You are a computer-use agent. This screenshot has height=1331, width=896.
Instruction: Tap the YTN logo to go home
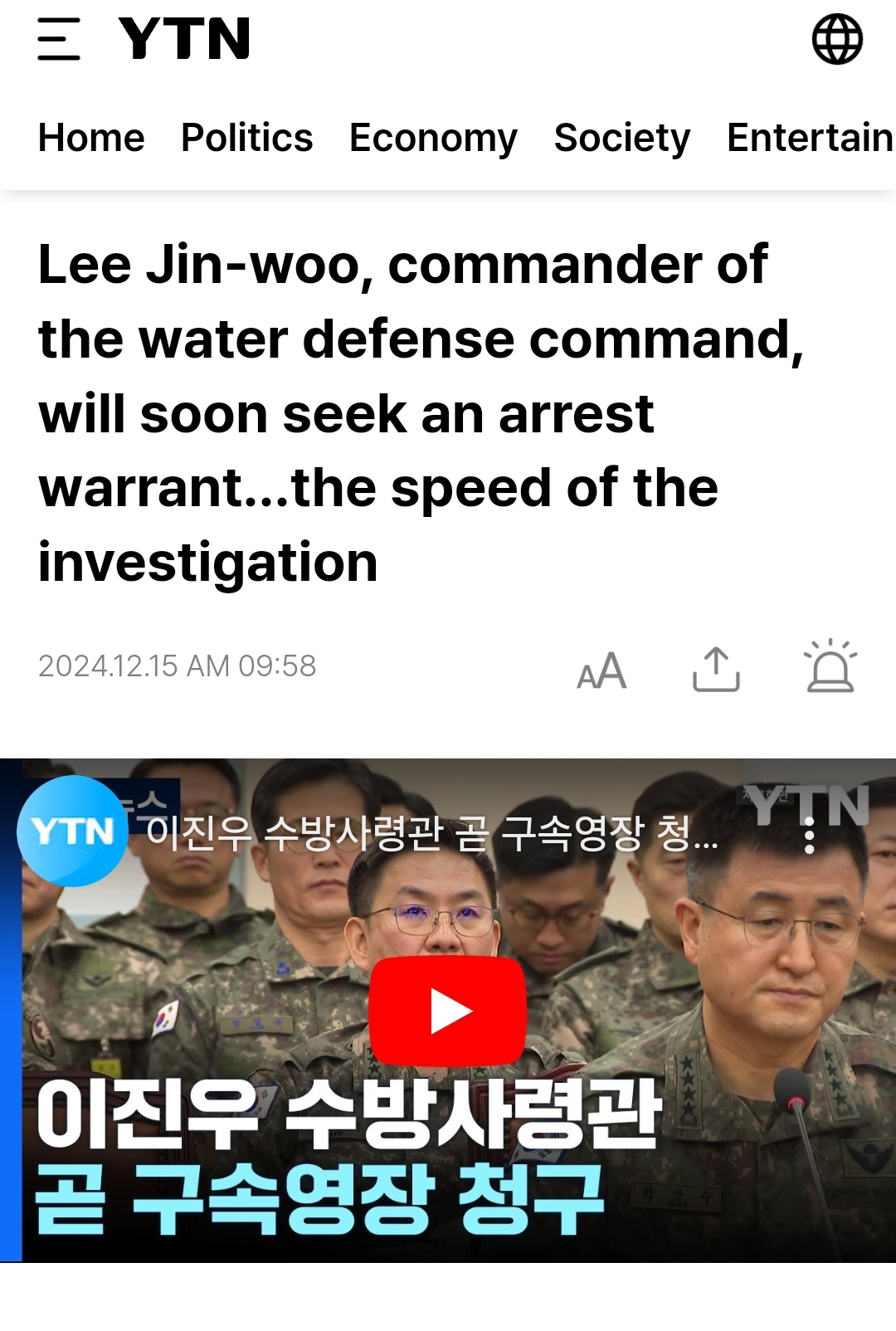[184, 39]
